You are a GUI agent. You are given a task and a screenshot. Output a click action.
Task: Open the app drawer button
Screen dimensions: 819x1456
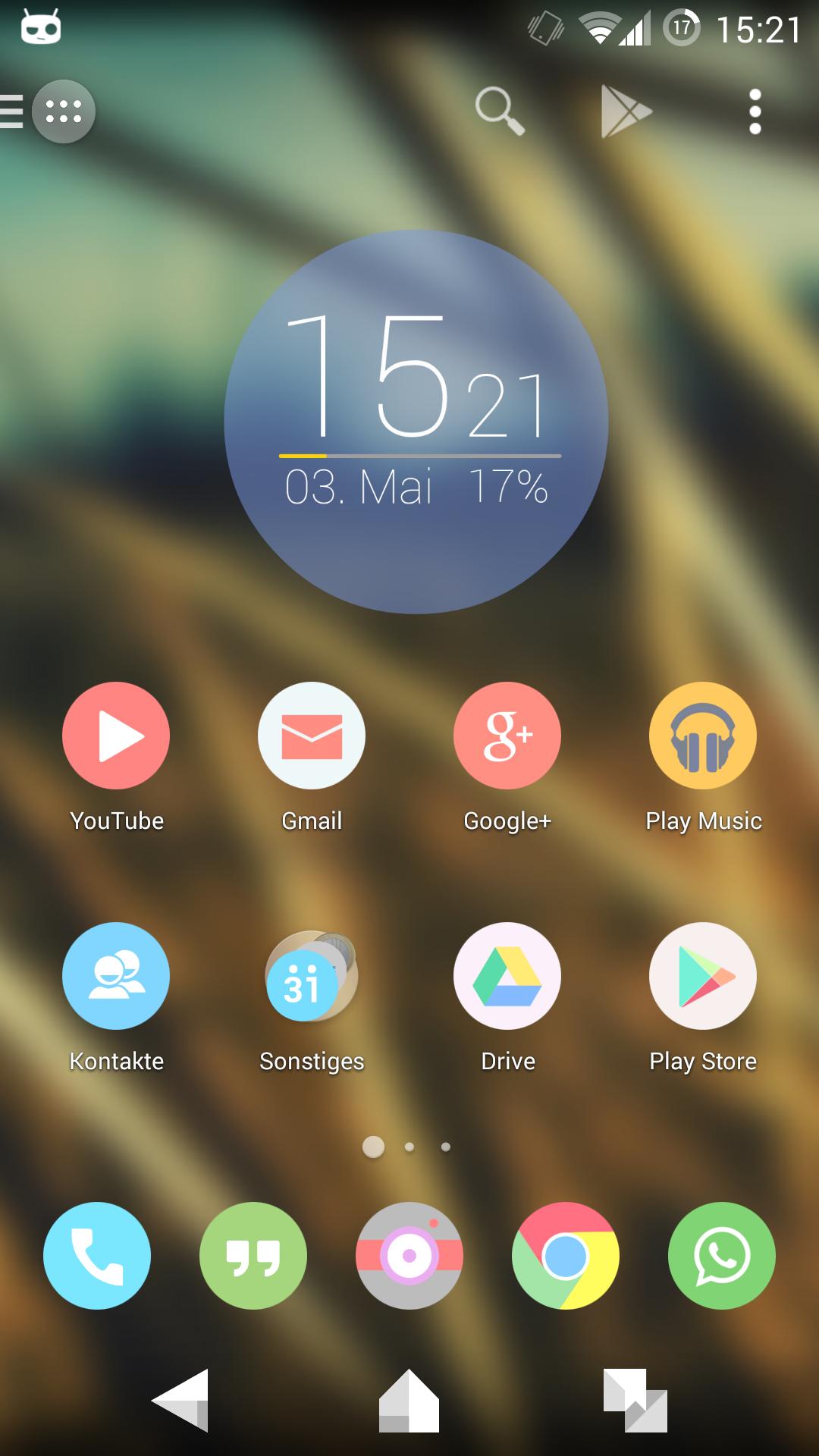click(64, 111)
